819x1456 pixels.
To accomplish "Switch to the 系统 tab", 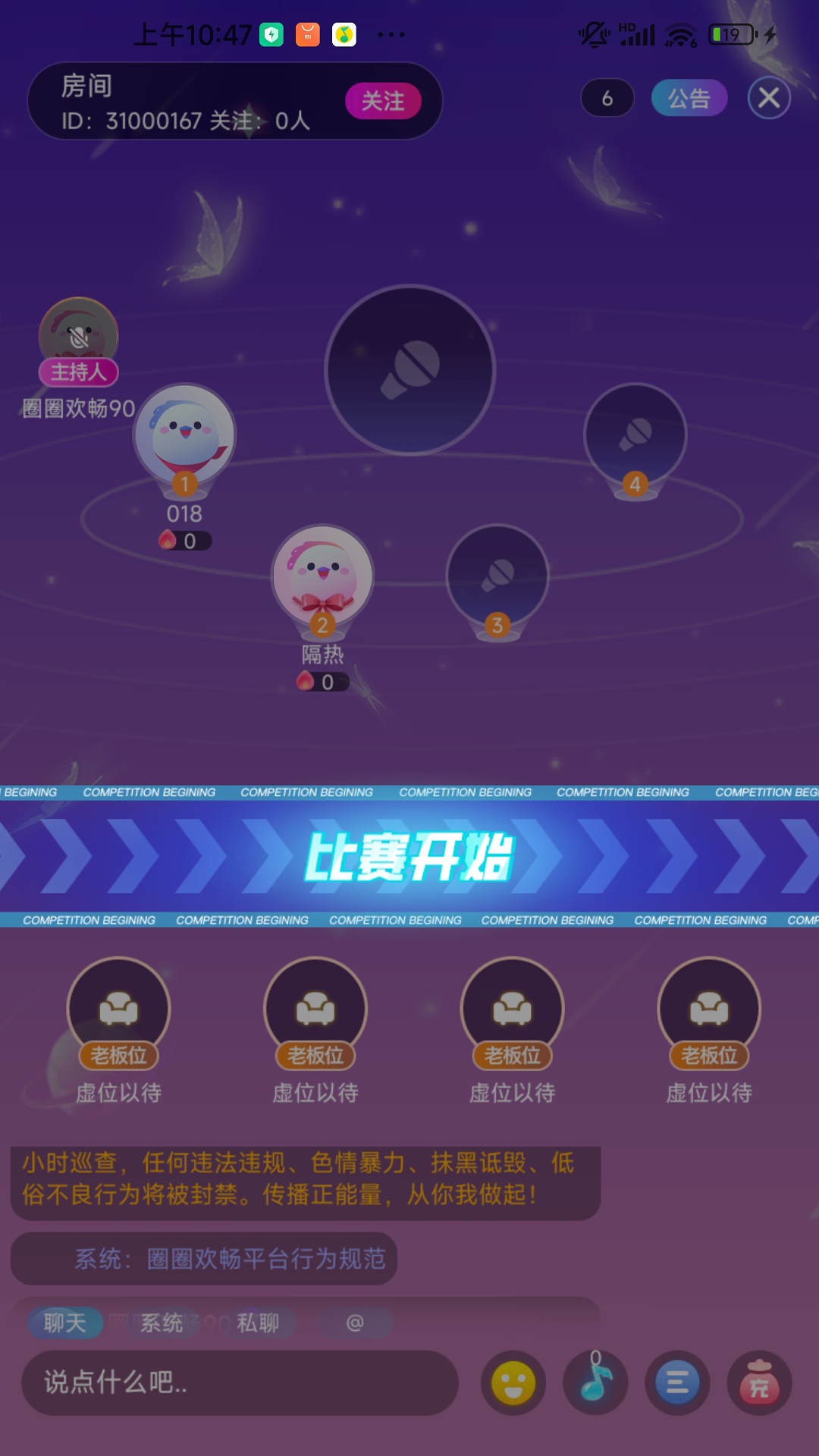I will [x=162, y=1323].
